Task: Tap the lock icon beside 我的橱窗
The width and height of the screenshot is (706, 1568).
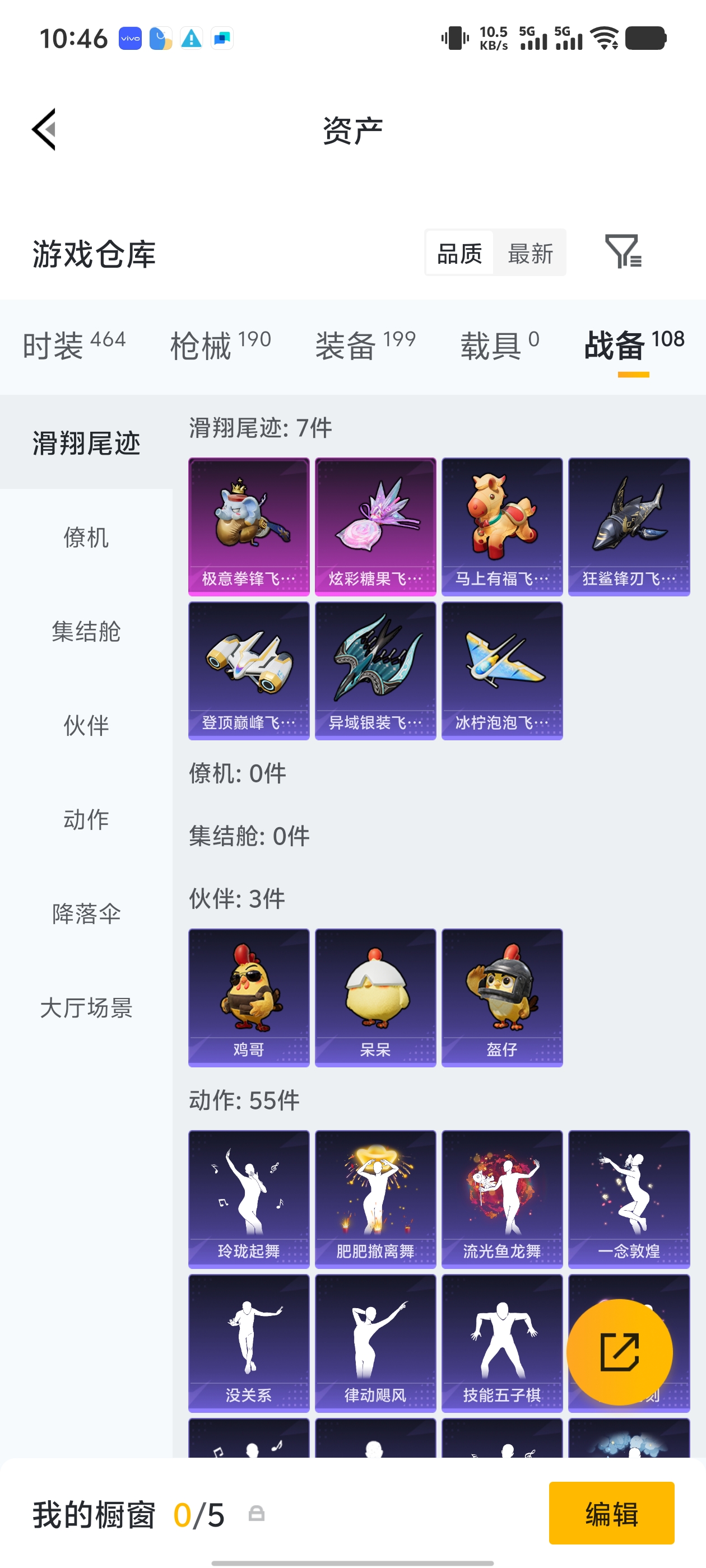Action: (x=258, y=1513)
